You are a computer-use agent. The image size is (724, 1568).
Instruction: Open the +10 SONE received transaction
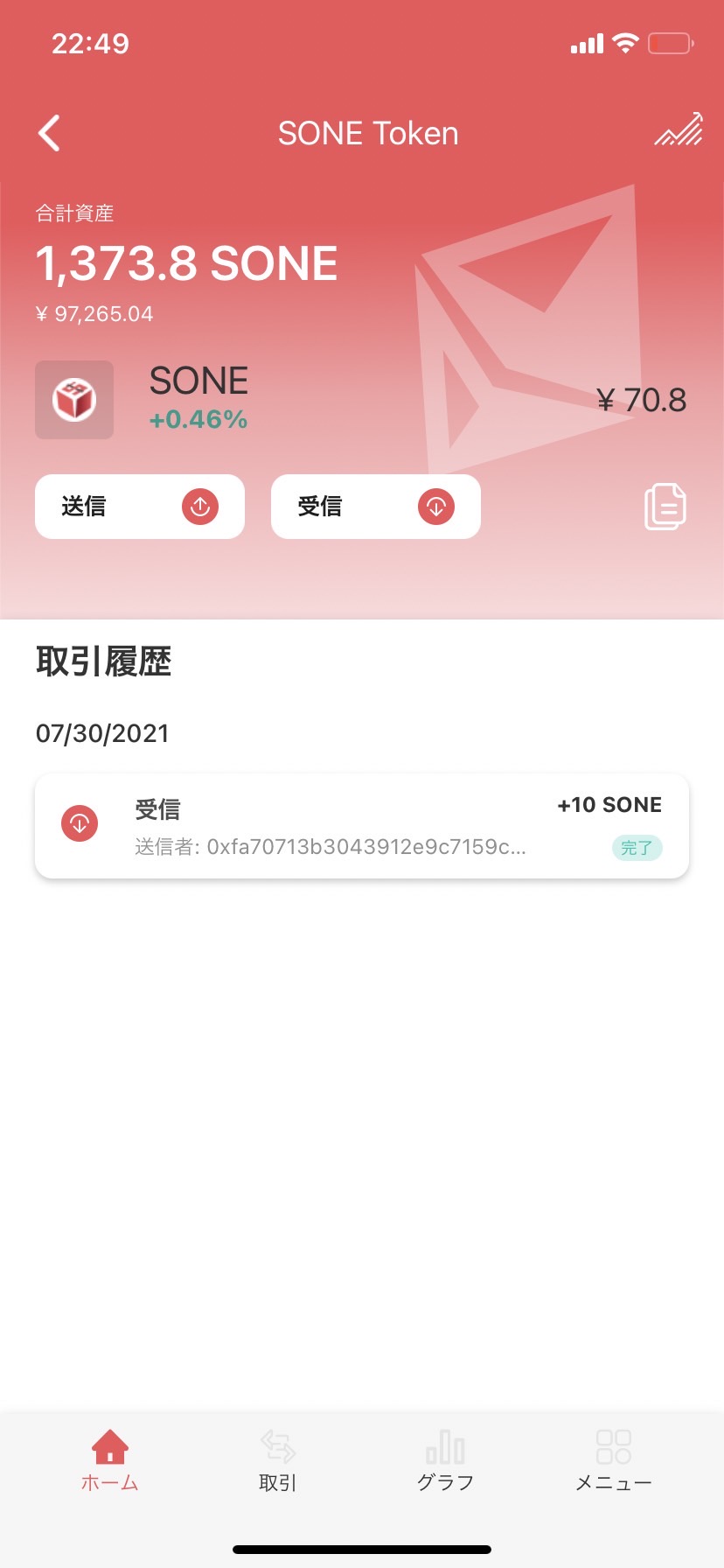(x=362, y=826)
